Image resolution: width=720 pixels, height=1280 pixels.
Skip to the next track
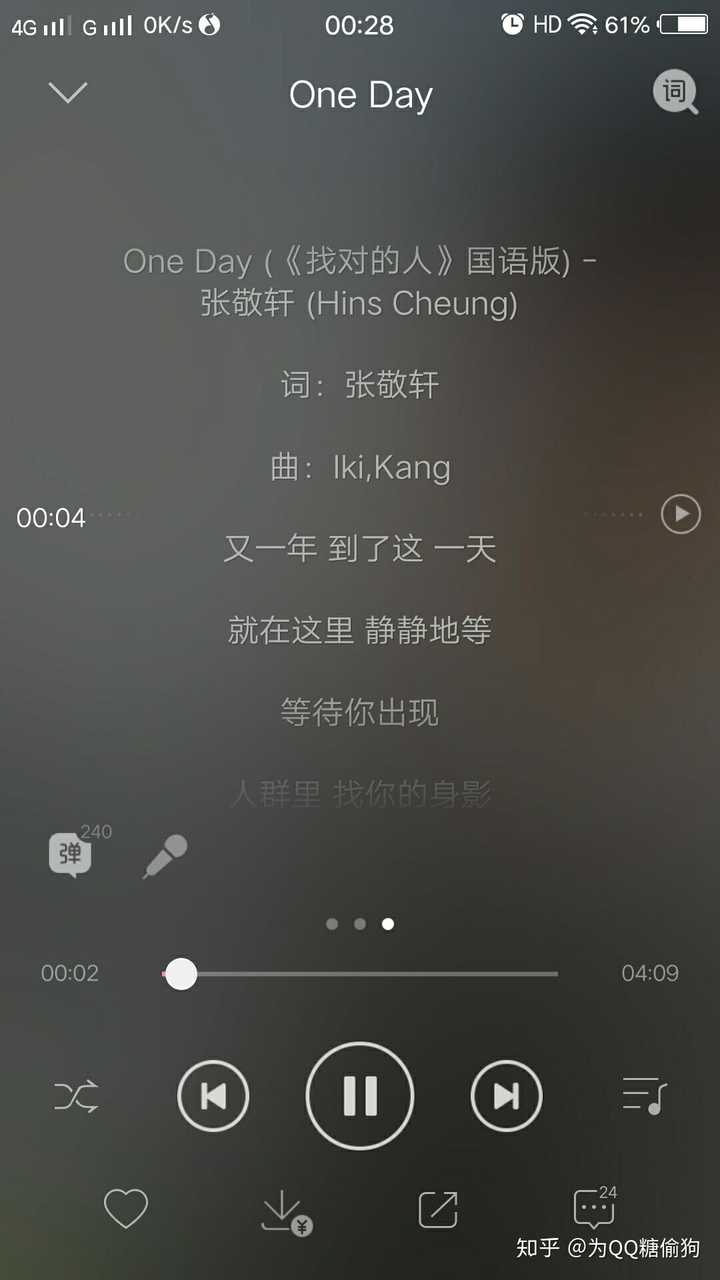(506, 1097)
